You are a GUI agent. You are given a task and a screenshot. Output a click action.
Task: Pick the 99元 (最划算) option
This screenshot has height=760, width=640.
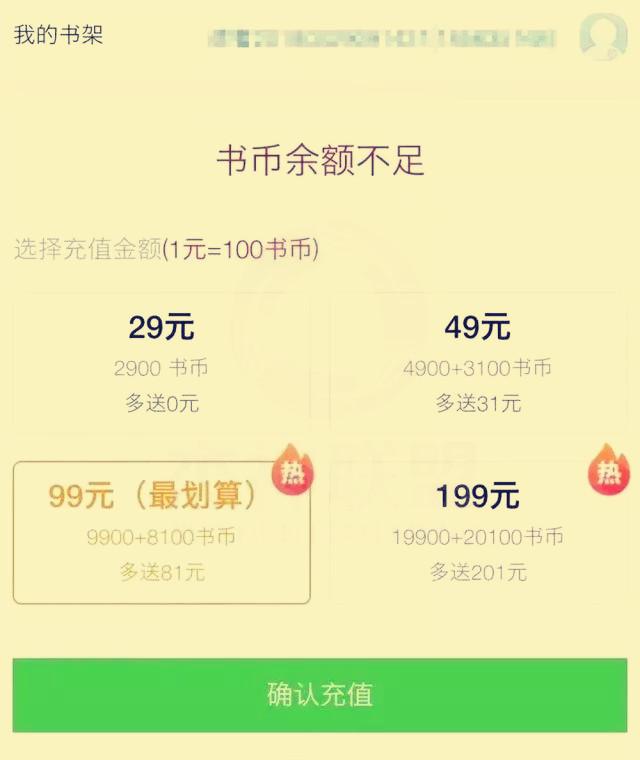point(161,533)
